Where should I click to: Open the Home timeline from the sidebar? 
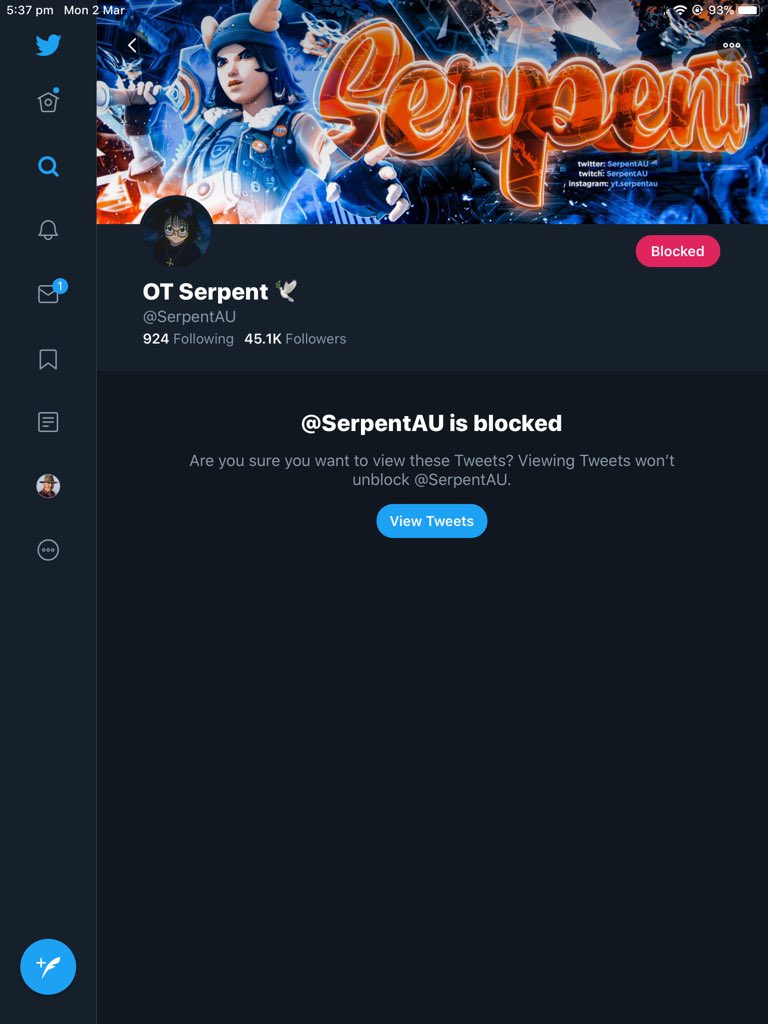point(48,102)
